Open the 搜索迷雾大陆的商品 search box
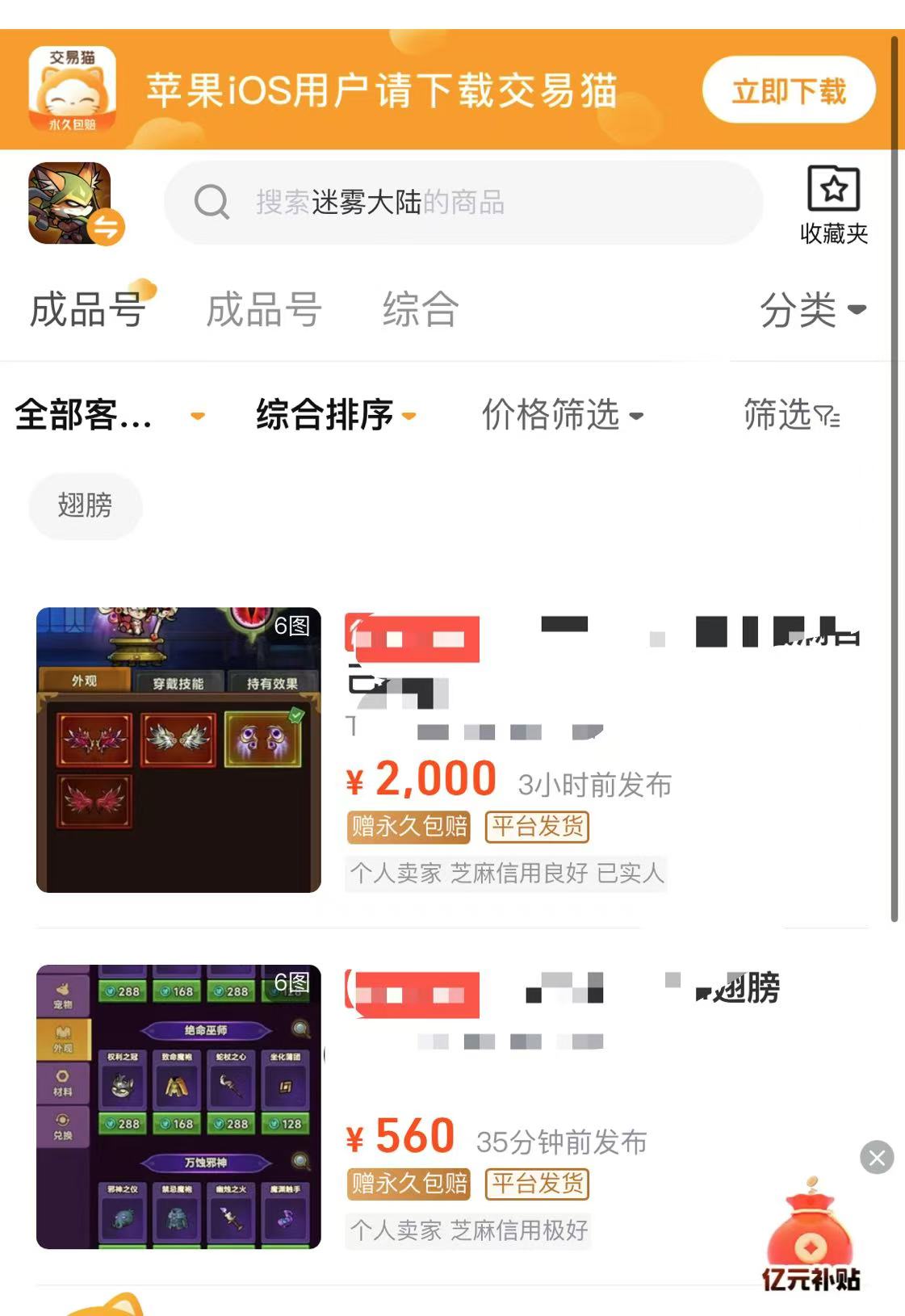Viewport: 905px width, 1316px height. tap(463, 203)
